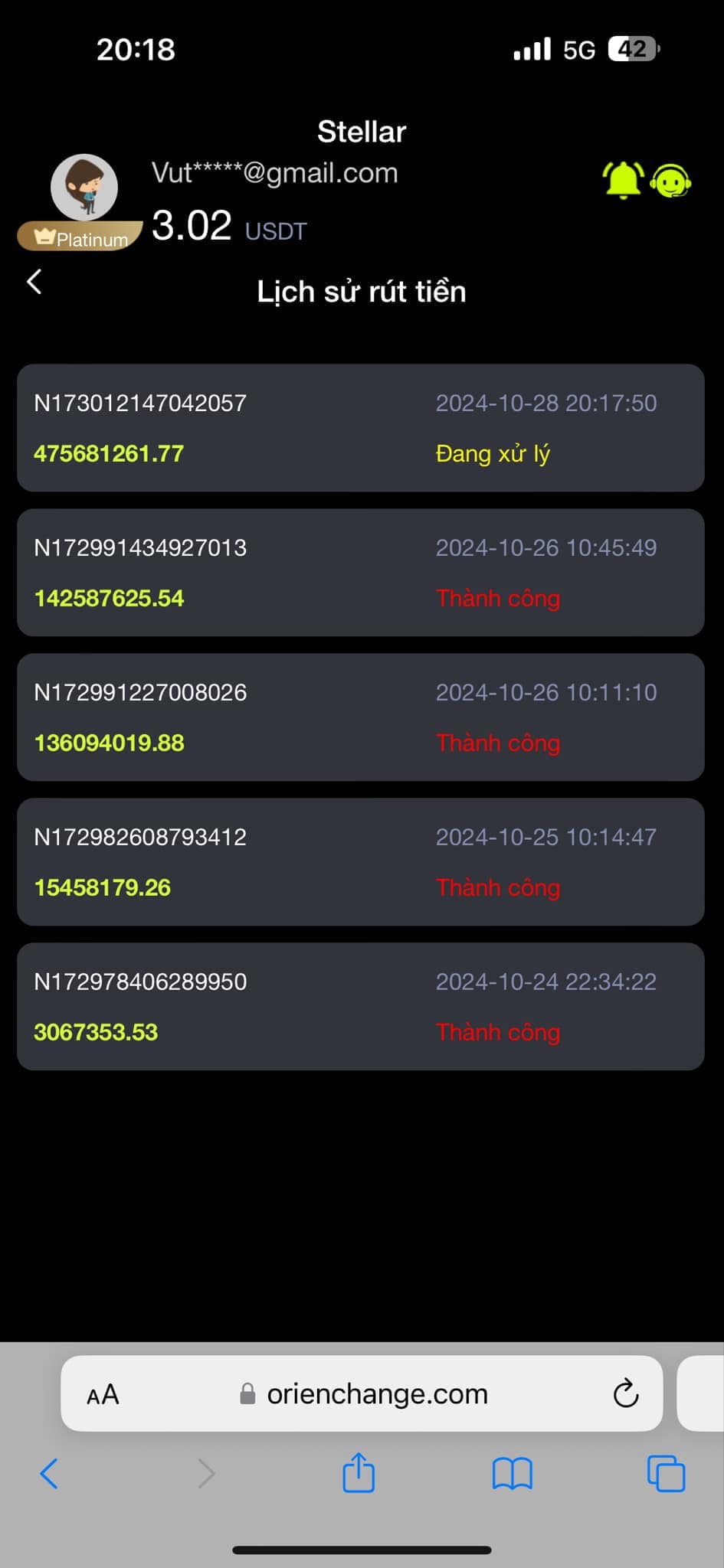Tap the profile avatar picture
This screenshot has height=1568, width=724.
[84, 188]
